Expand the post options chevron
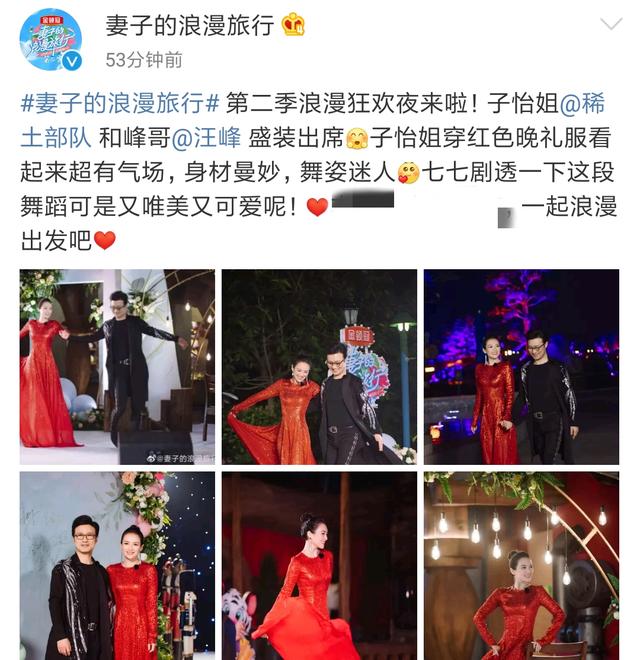 609,26
